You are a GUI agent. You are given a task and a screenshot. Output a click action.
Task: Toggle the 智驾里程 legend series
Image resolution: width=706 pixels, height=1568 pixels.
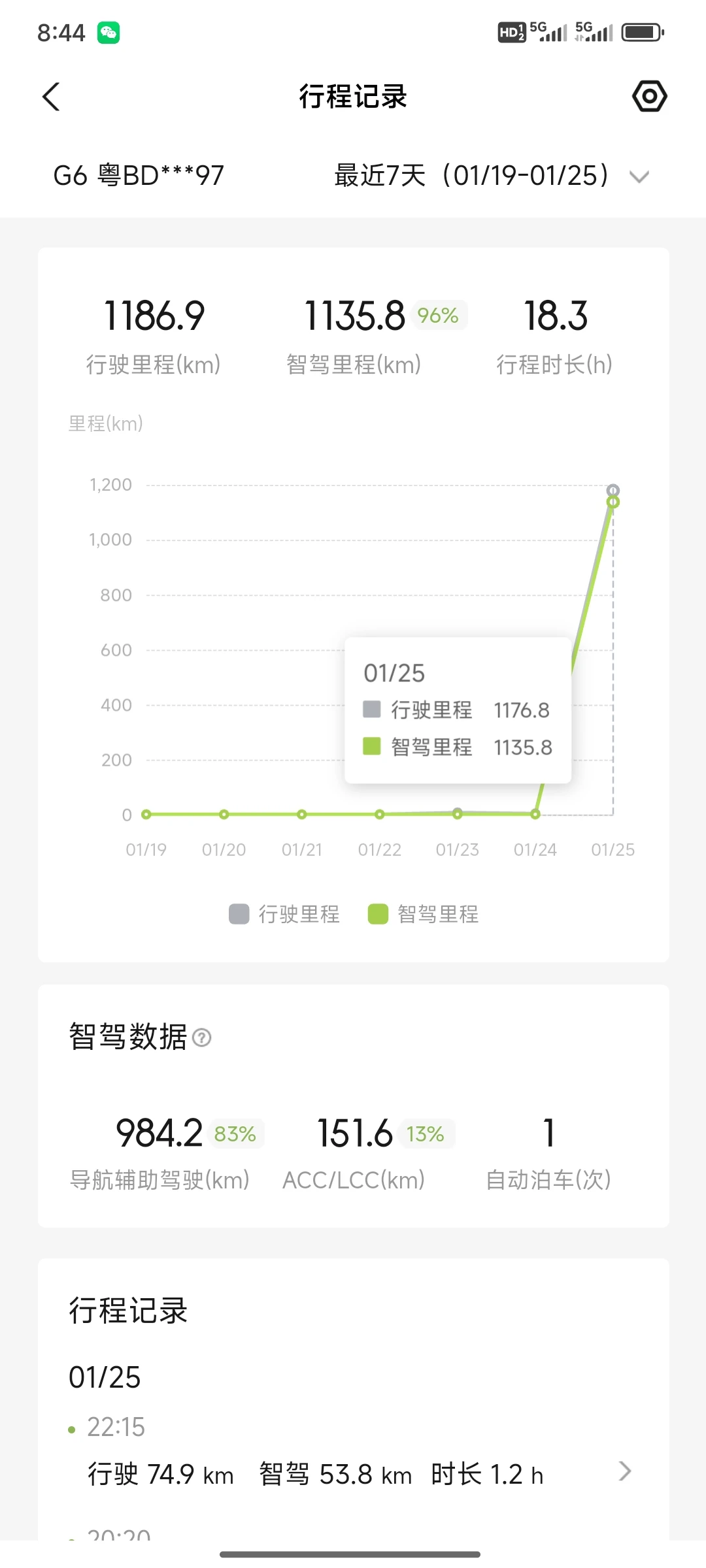(x=424, y=914)
